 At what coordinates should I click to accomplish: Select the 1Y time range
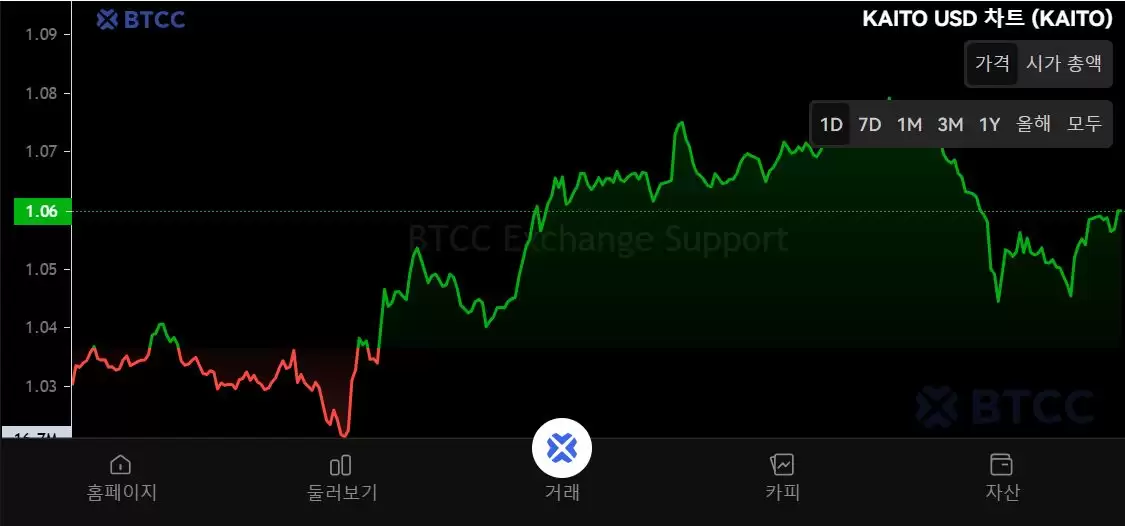click(989, 125)
